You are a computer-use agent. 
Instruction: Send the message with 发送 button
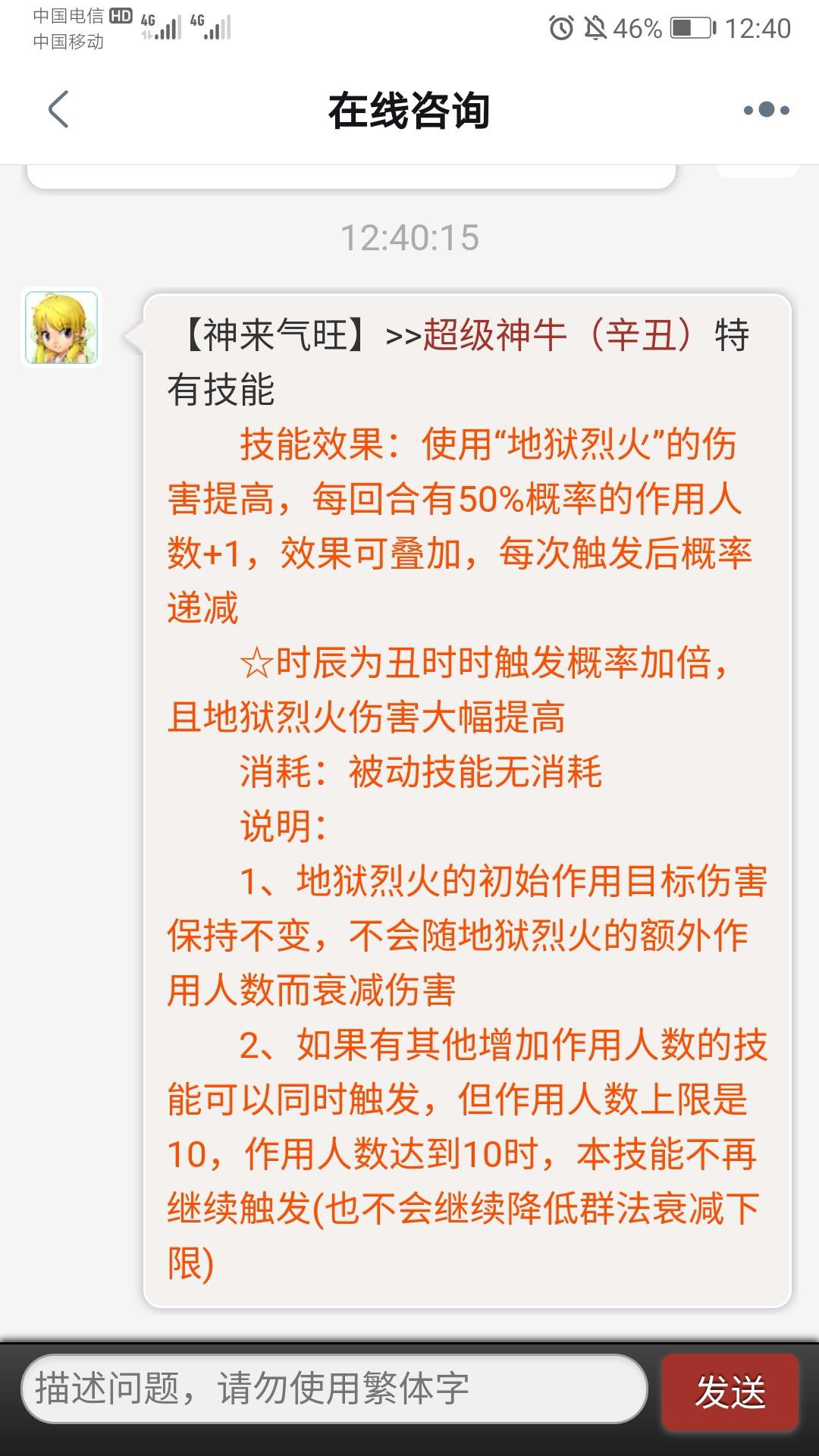point(730,1392)
